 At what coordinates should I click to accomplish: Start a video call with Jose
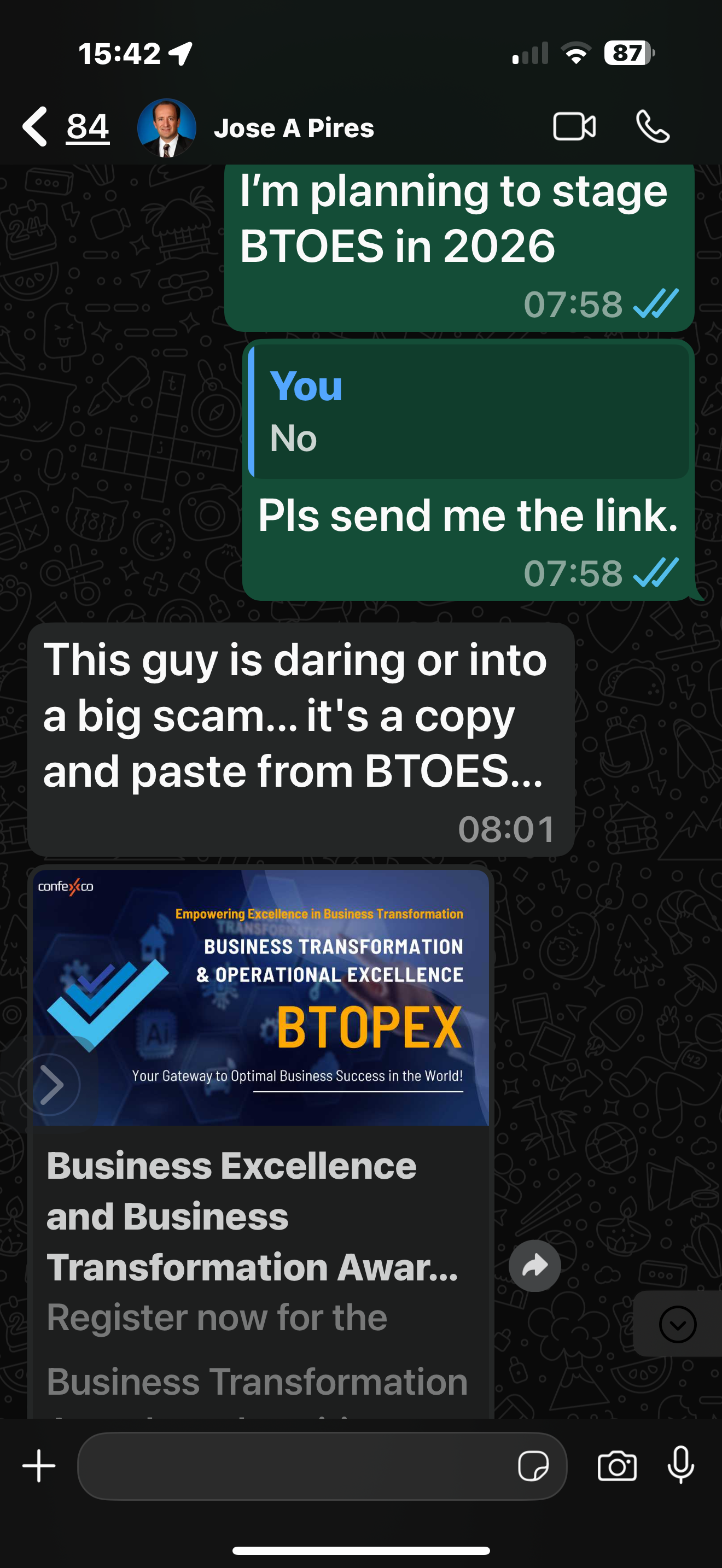(573, 127)
